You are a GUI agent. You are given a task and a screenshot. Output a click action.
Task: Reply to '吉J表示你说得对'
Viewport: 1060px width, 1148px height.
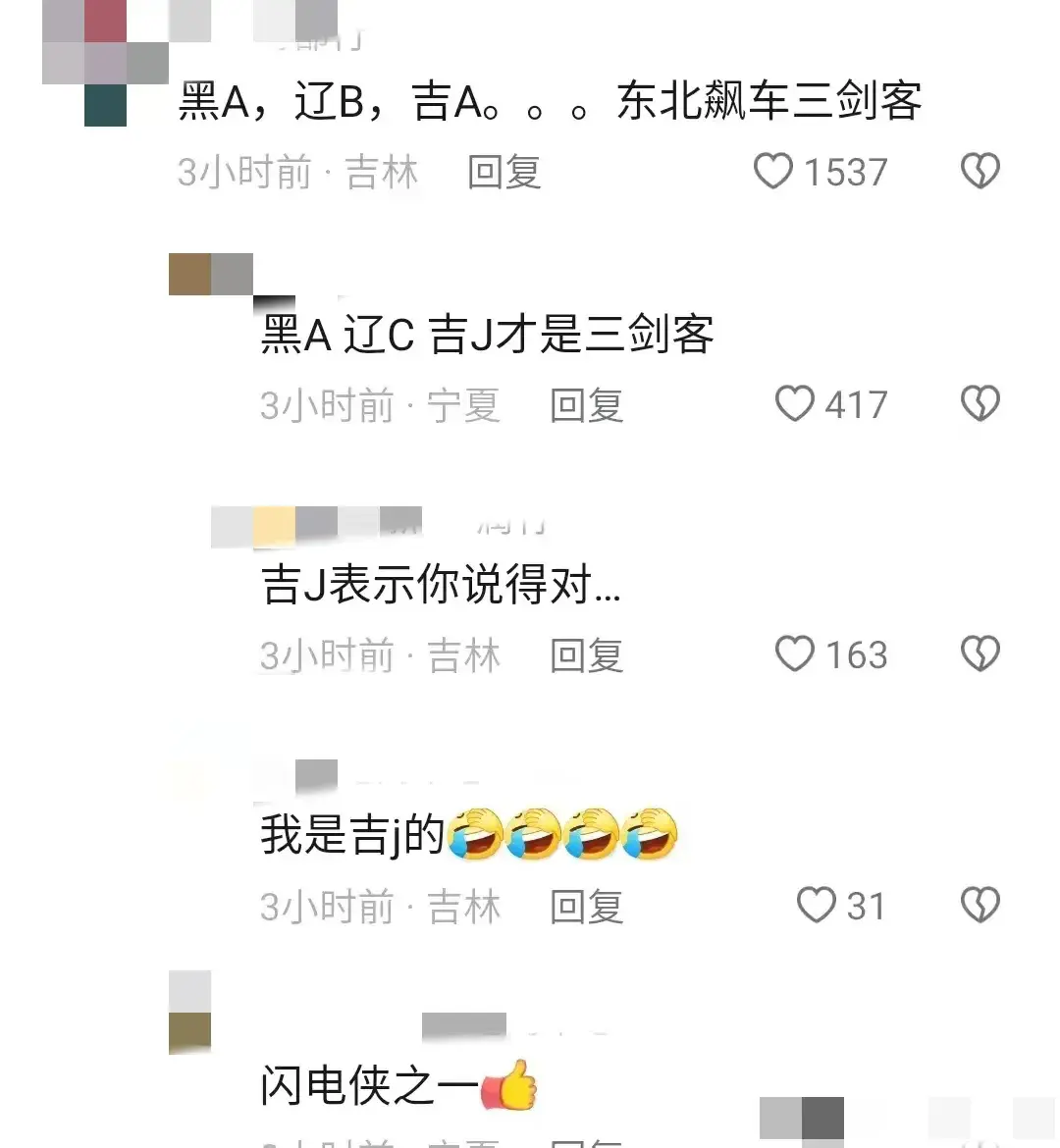(x=586, y=655)
